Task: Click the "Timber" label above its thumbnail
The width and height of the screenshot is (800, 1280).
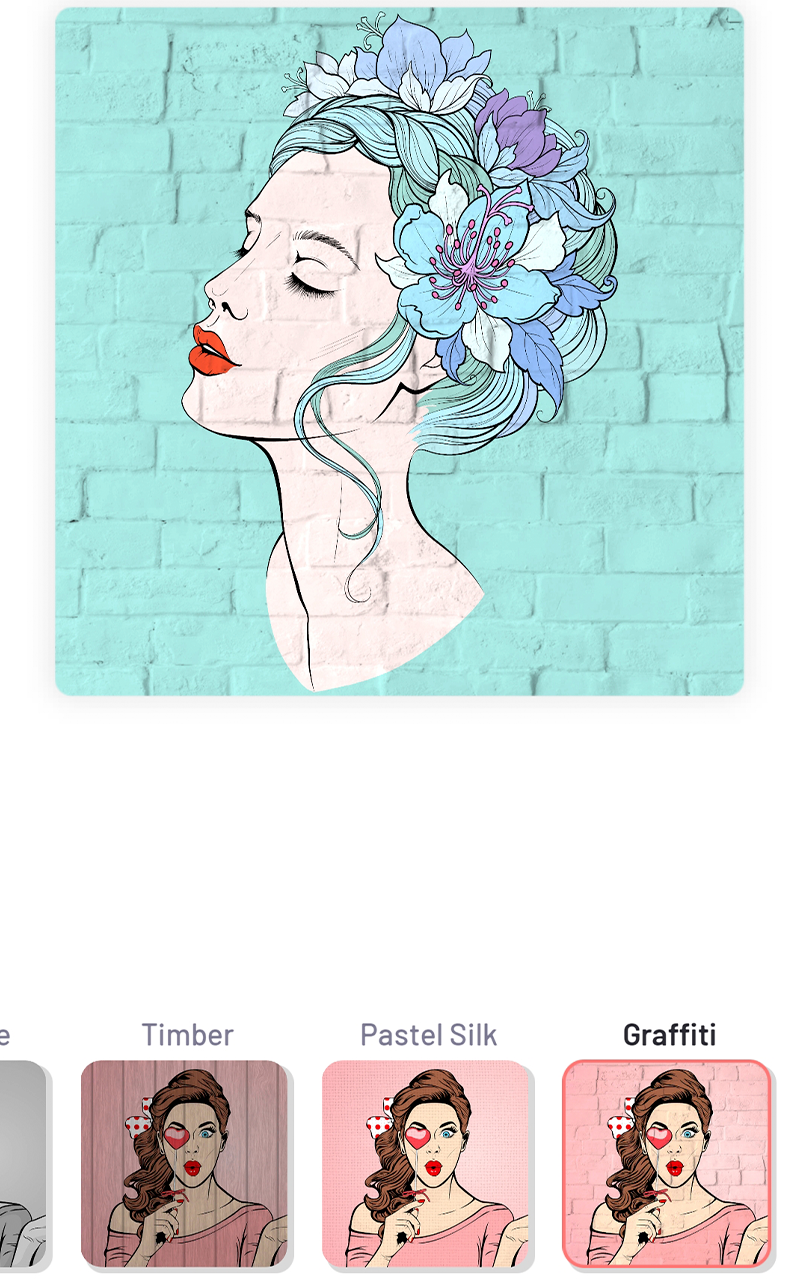Action: (x=190, y=1035)
